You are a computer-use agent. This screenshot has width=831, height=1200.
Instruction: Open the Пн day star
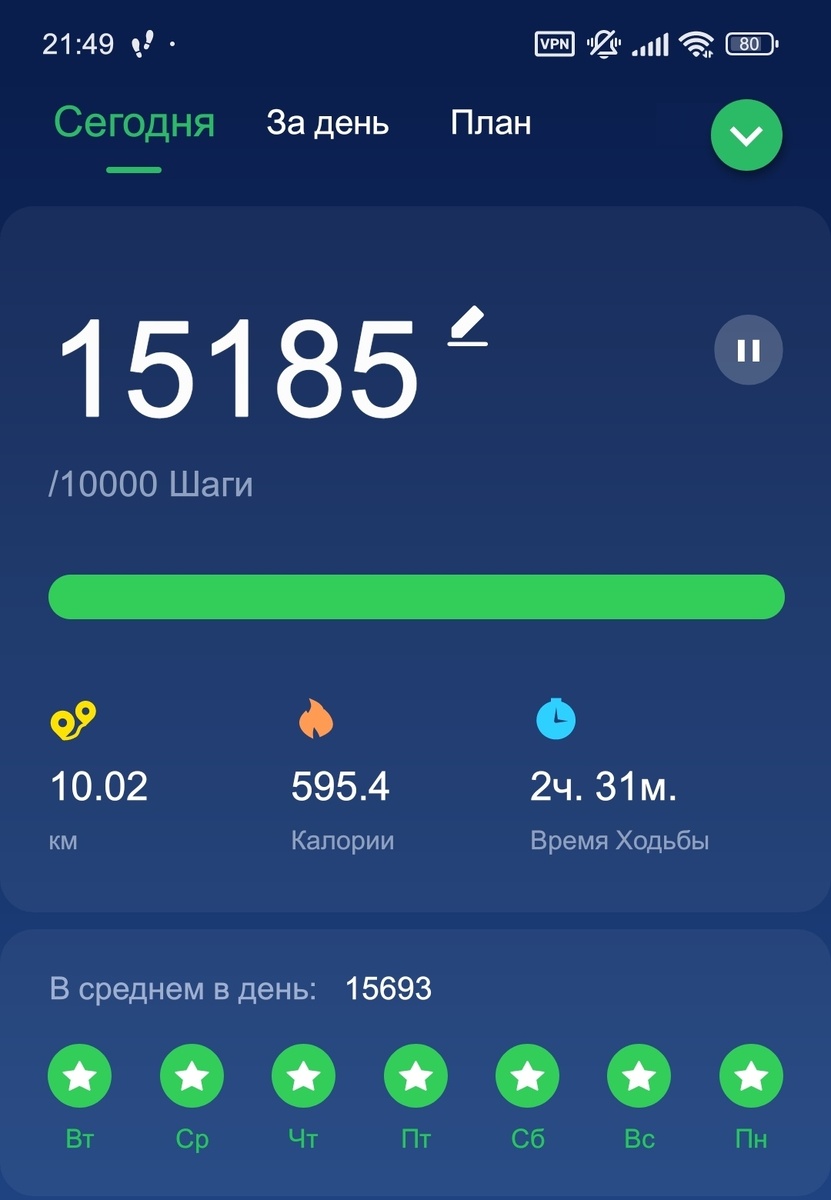click(x=751, y=1076)
